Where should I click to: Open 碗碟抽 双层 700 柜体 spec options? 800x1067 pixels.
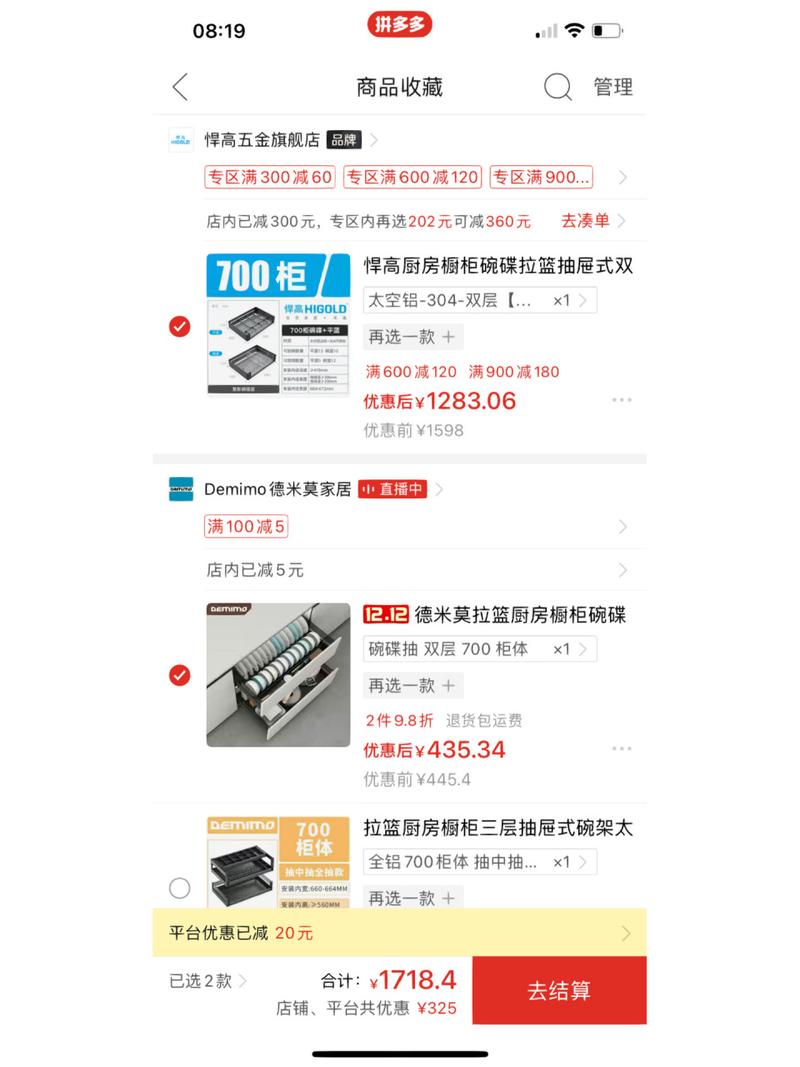click(x=478, y=650)
